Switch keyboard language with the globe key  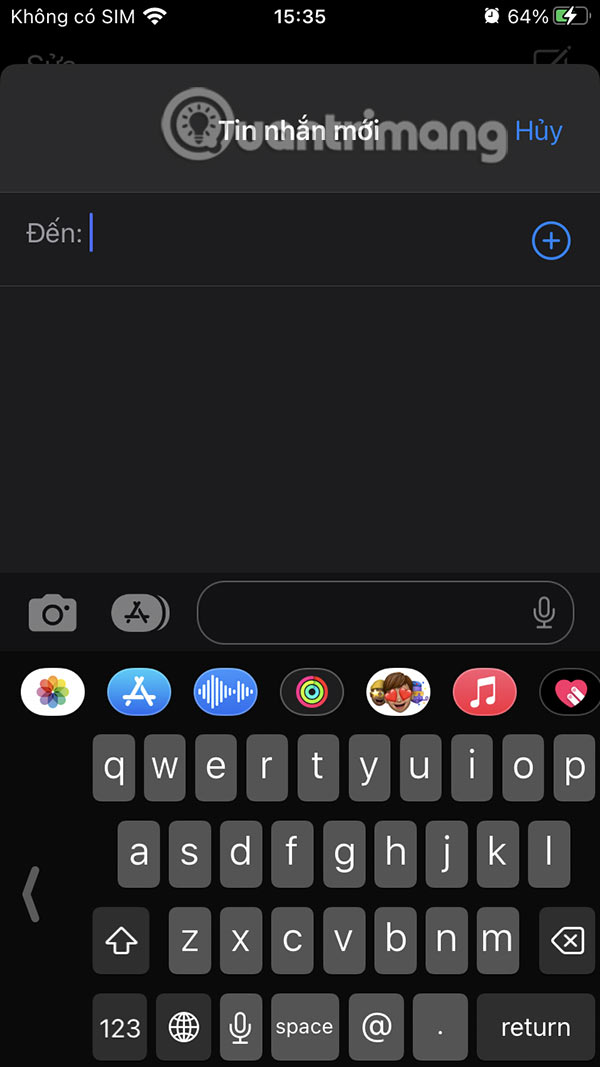coord(184,1027)
